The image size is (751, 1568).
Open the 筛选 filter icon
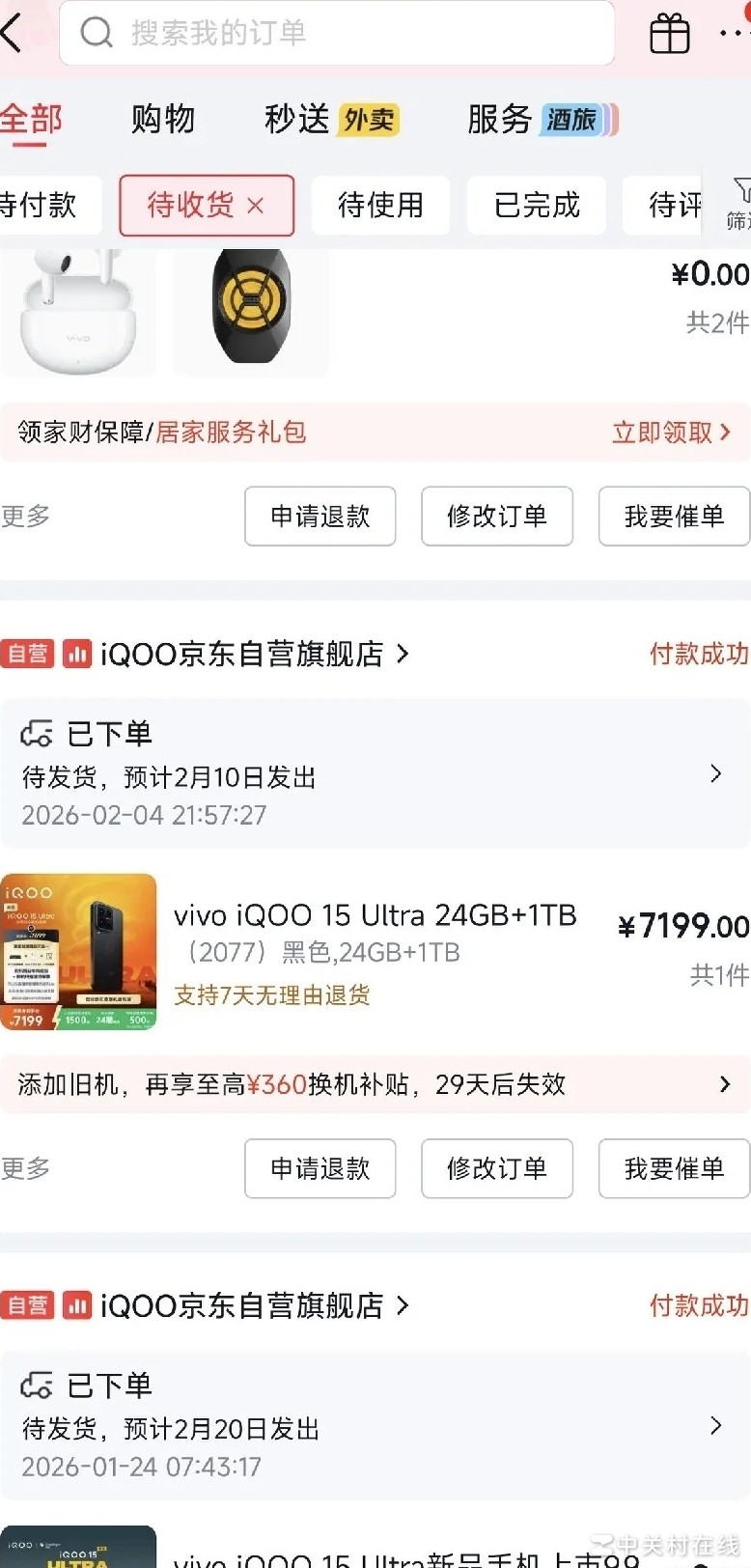coord(738,203)
